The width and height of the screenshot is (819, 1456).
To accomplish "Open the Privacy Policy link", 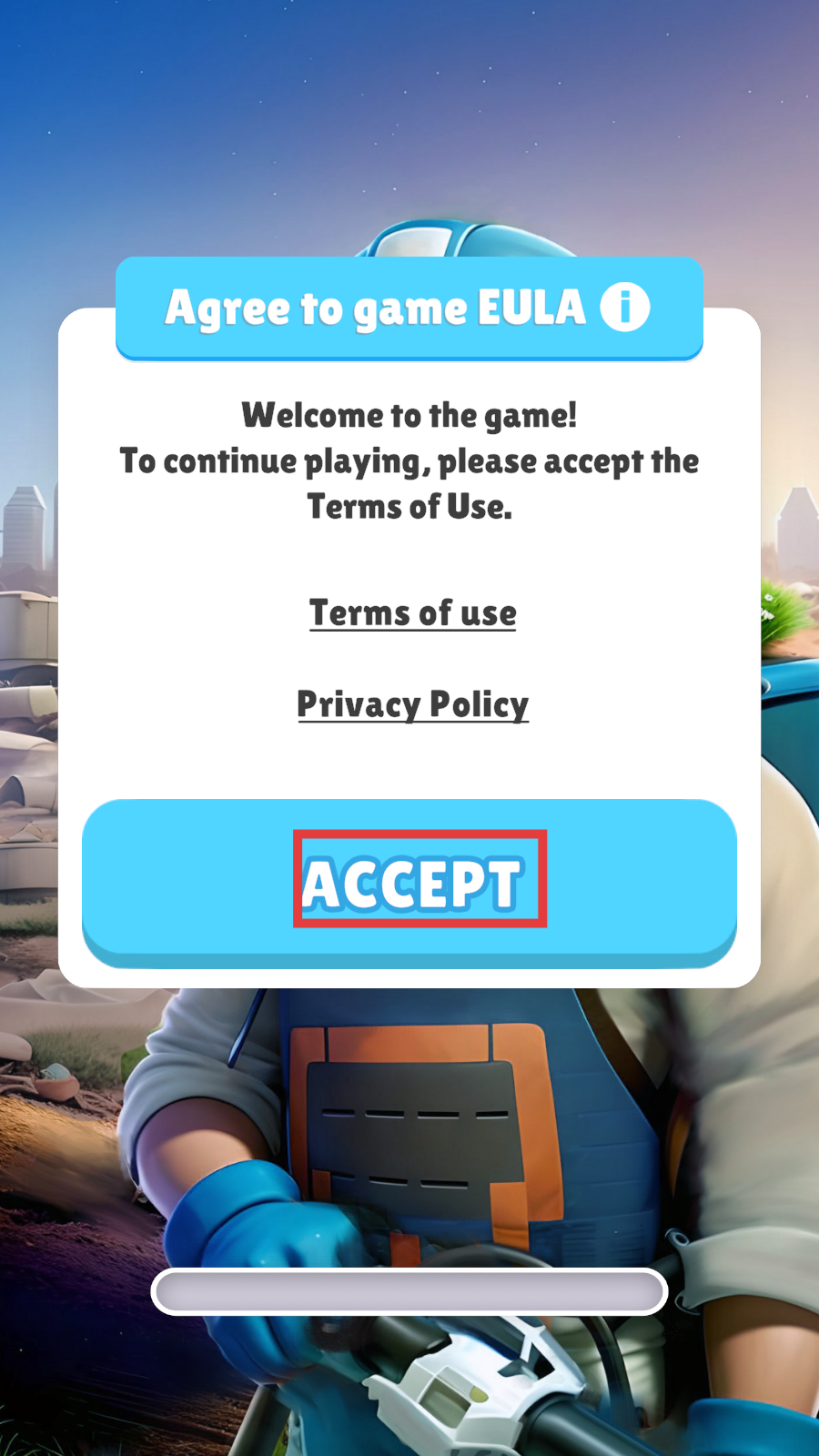I will tap(412, 704).
